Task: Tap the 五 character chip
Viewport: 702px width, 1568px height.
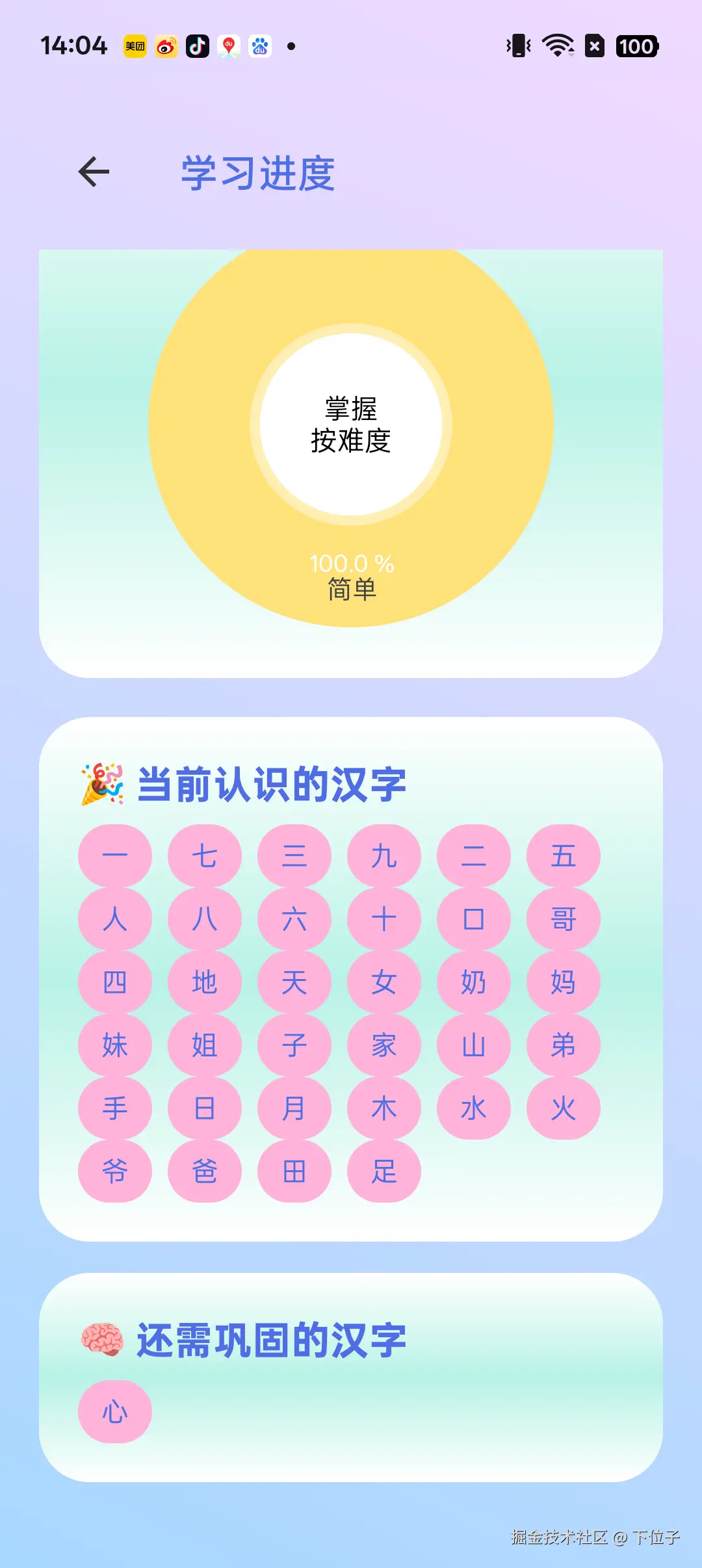Action: coord(564,856)
